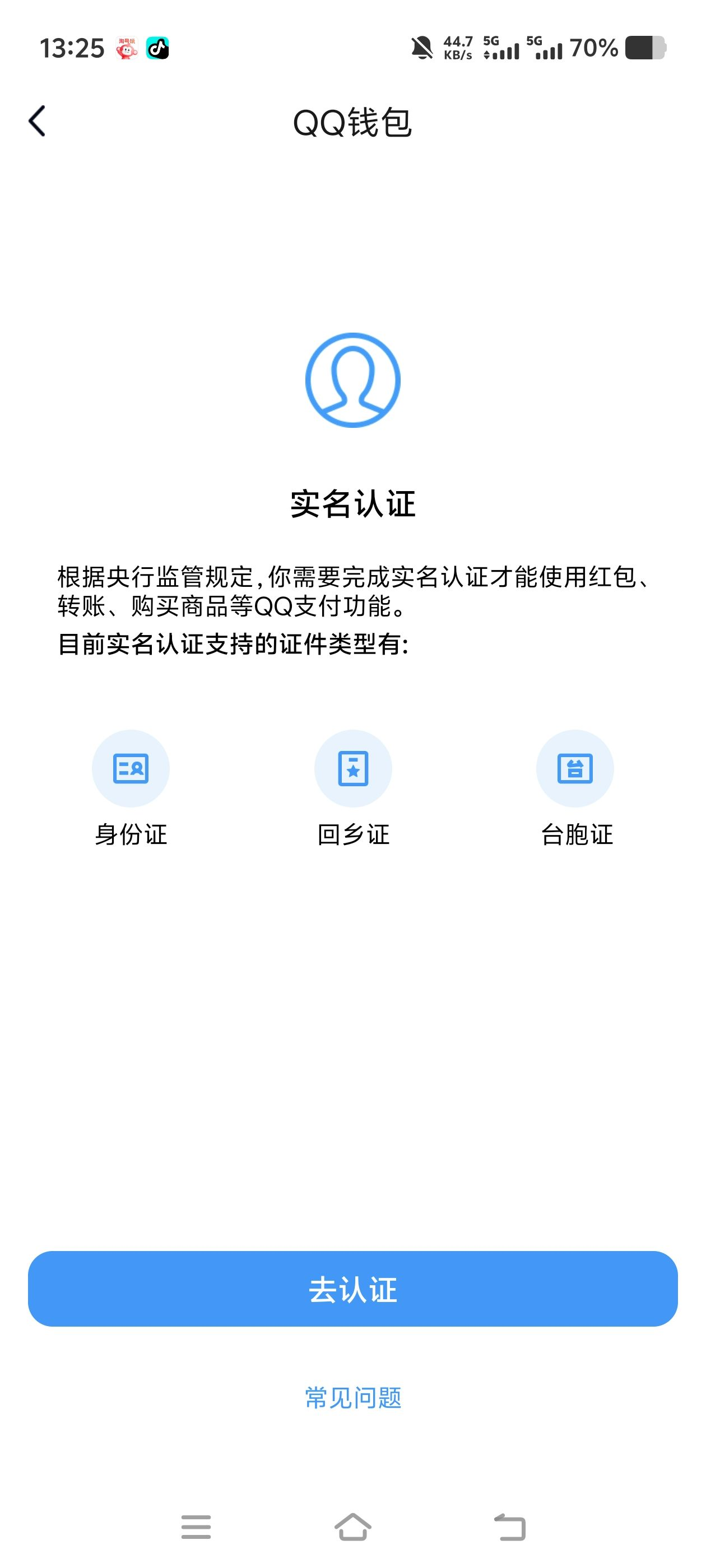Tap the 身份证 label text
The image size is (706, 1568).
pos(131,834)
